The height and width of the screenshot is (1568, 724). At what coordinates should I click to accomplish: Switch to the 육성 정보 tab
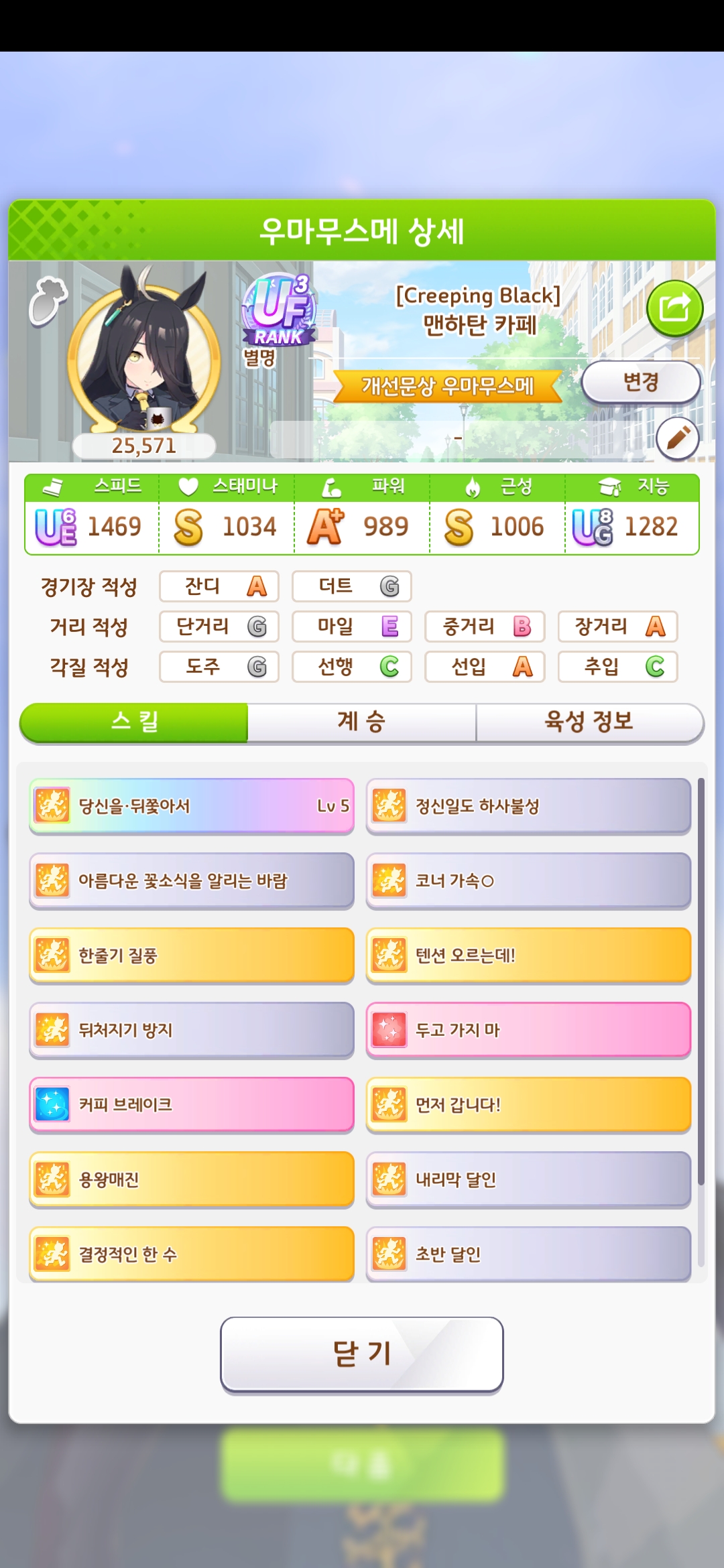tap(589, 722)
